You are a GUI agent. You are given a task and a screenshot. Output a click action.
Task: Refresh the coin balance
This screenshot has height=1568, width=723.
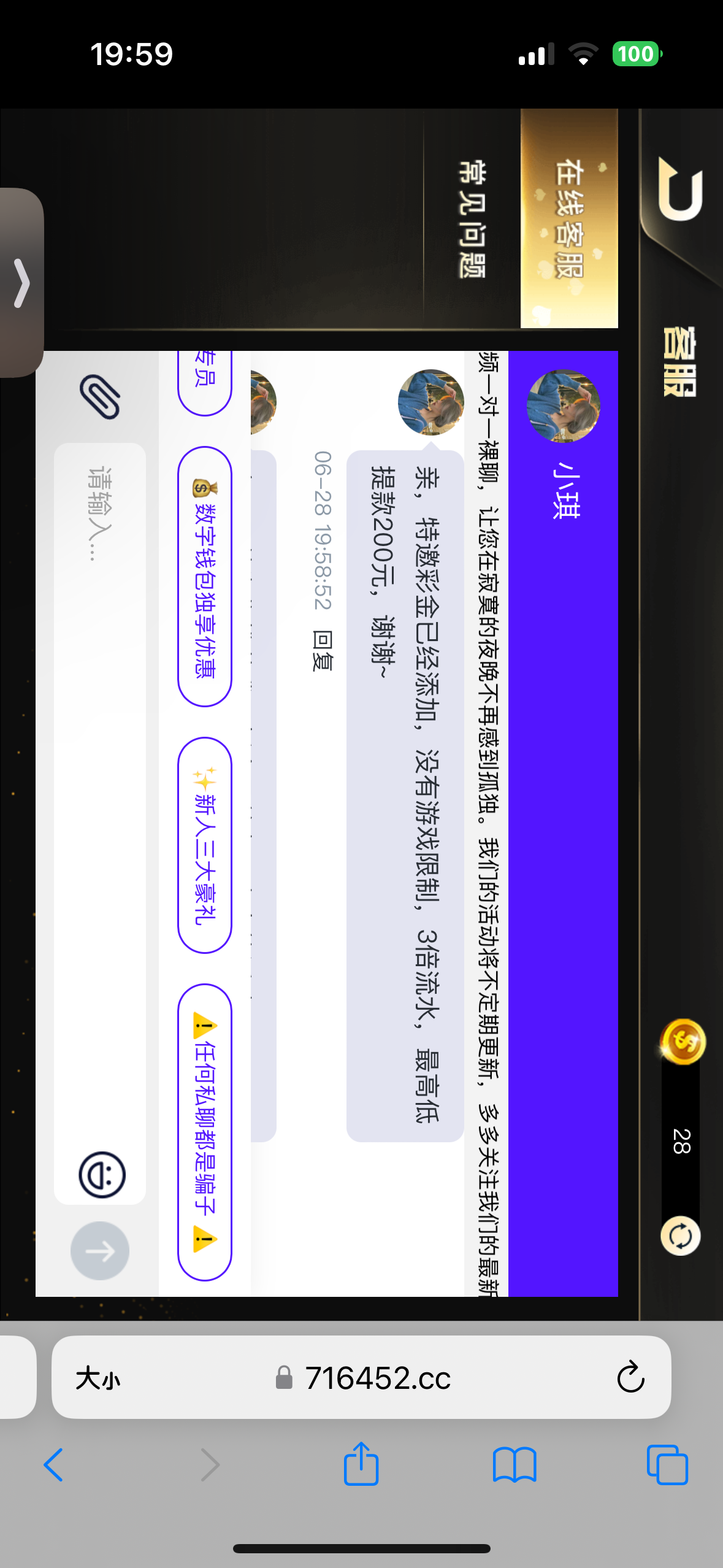pos(680,1236)
